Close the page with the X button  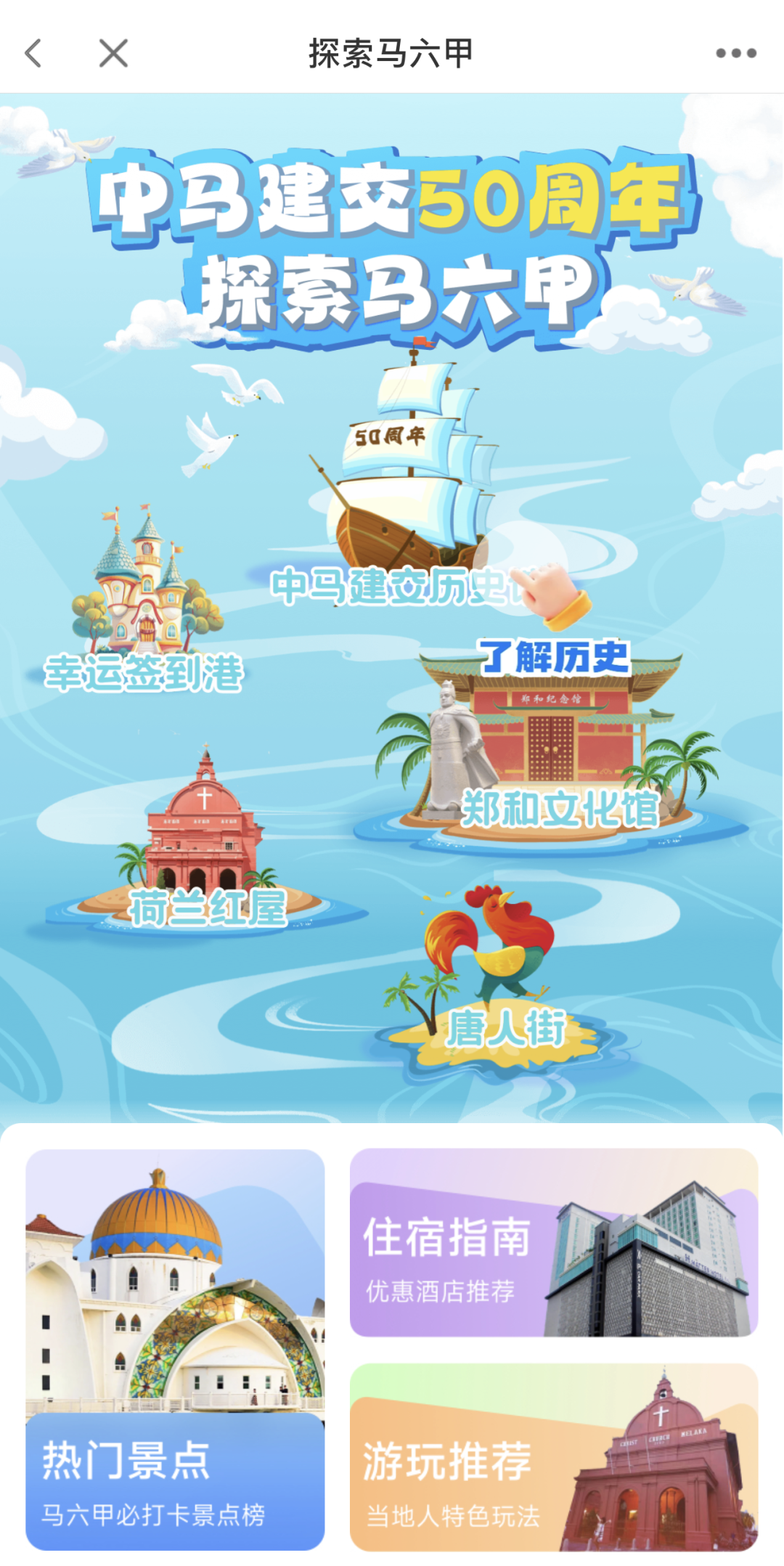[x=113, y=53]
